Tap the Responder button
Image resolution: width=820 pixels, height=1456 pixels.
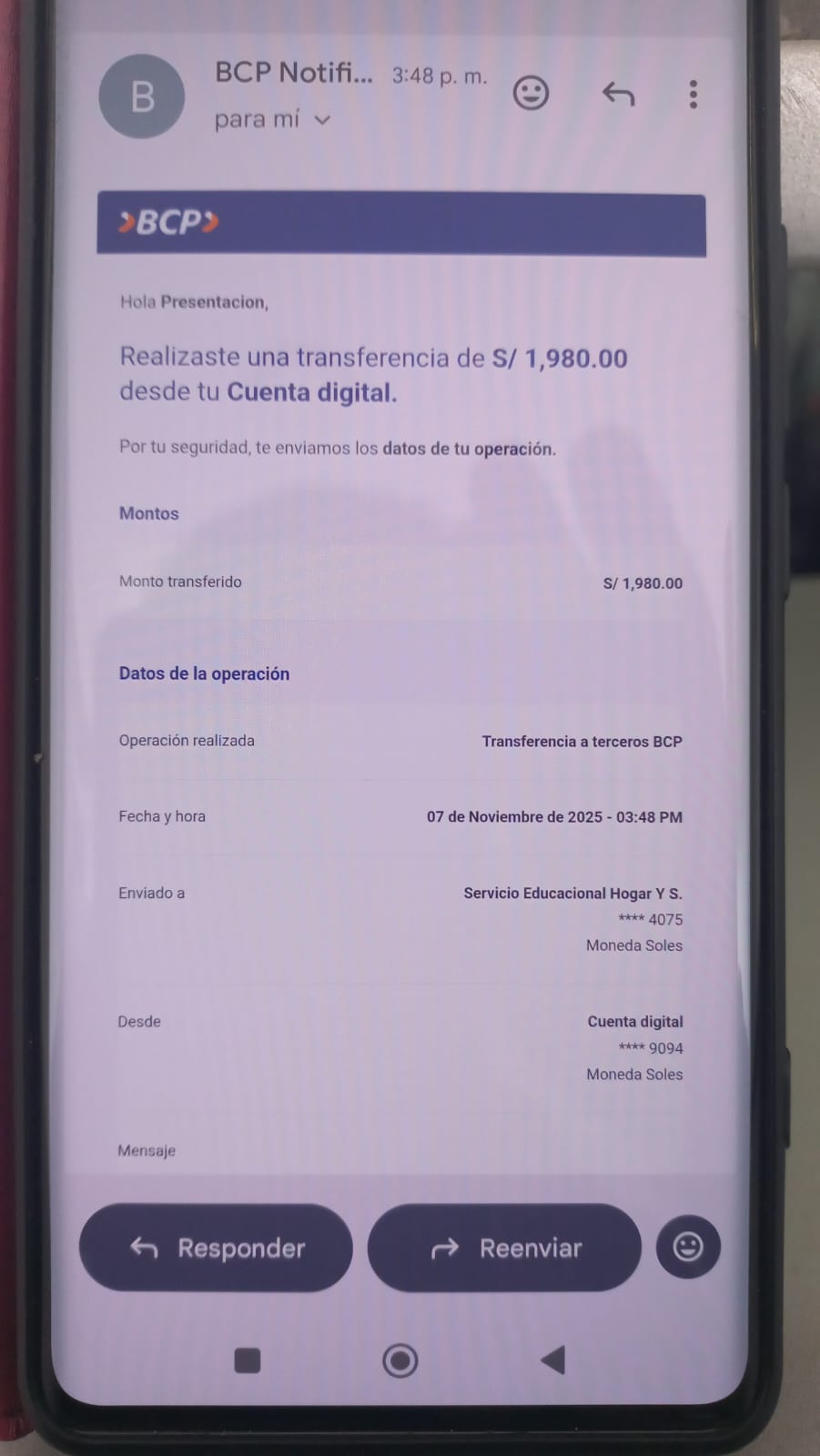[216, 1248]
